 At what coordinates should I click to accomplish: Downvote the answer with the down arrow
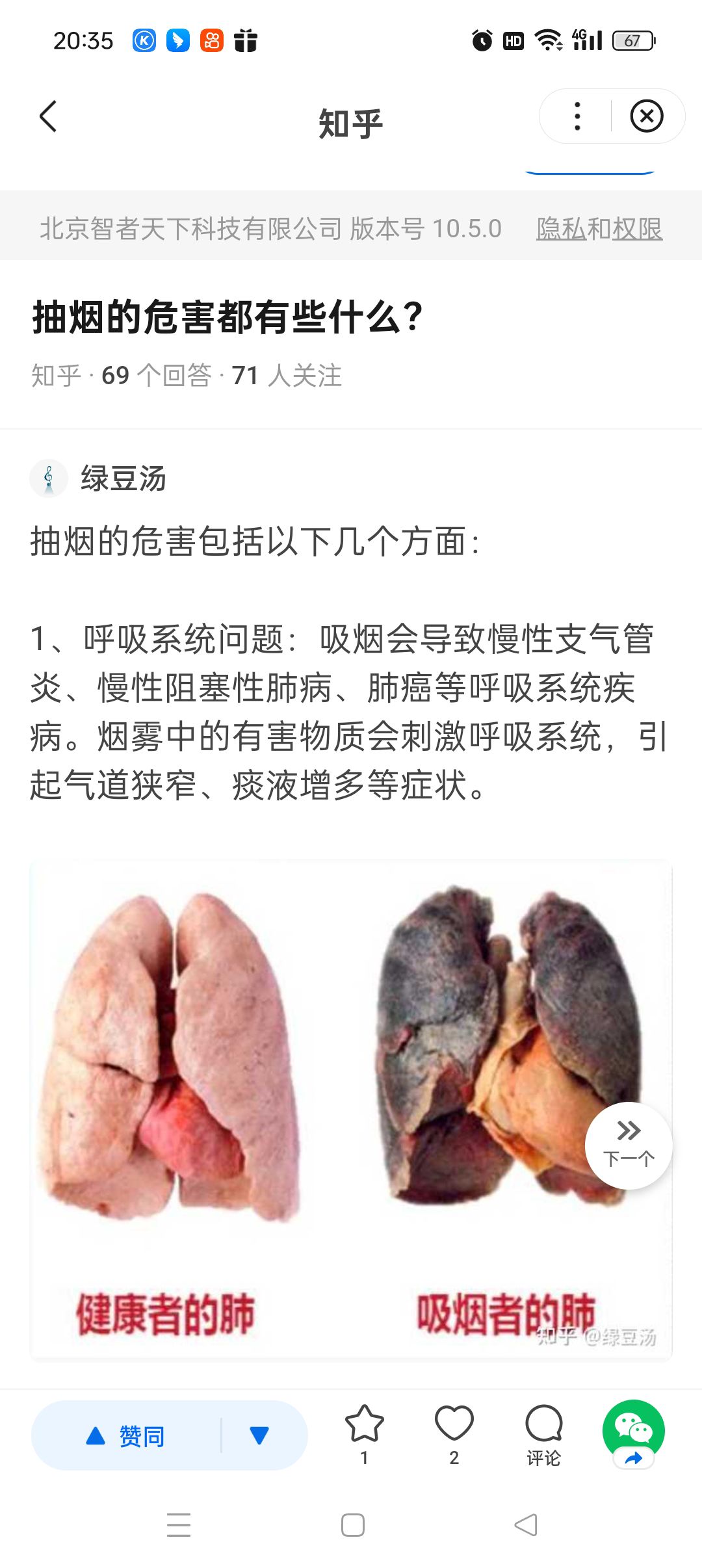pos(259,1435)
